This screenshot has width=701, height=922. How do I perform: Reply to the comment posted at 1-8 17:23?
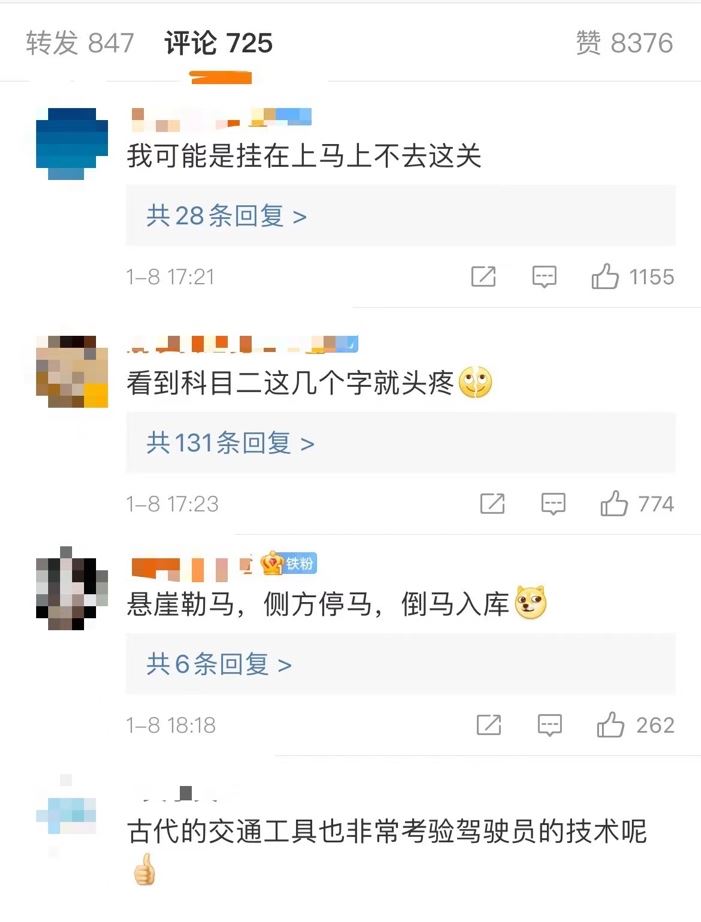coord(553,504)
